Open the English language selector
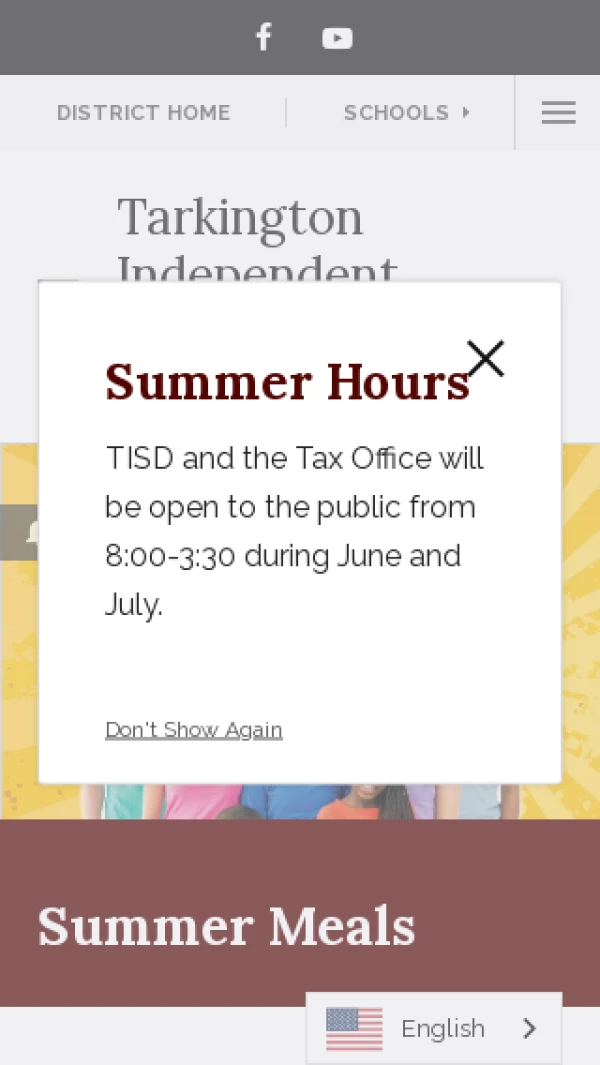Screen dimensions: 600x1065 pos(434,1028)
